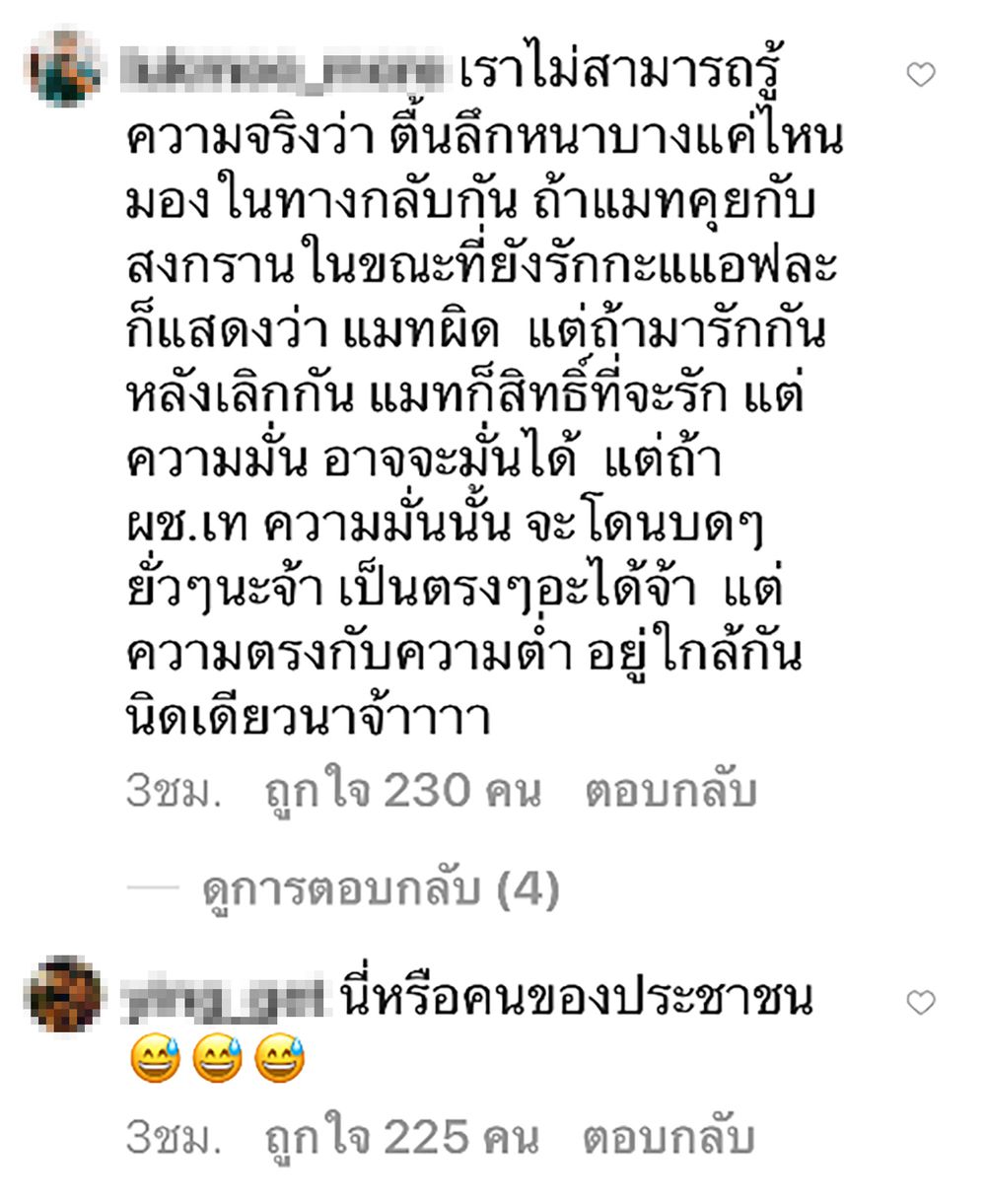Open second commenter's profile picture

(64, 995)
